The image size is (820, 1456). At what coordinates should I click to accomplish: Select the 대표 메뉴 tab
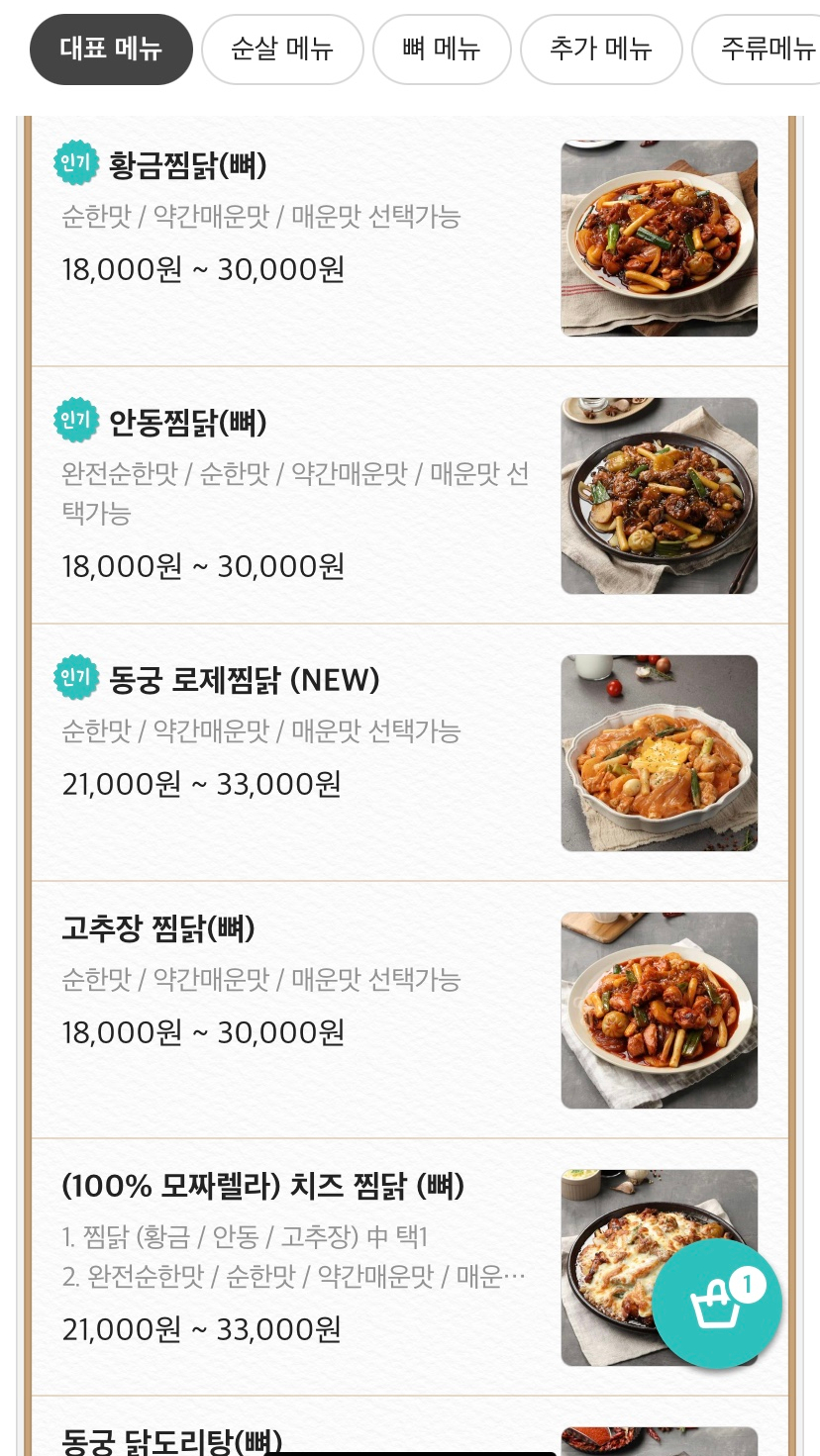click(111, 49)
